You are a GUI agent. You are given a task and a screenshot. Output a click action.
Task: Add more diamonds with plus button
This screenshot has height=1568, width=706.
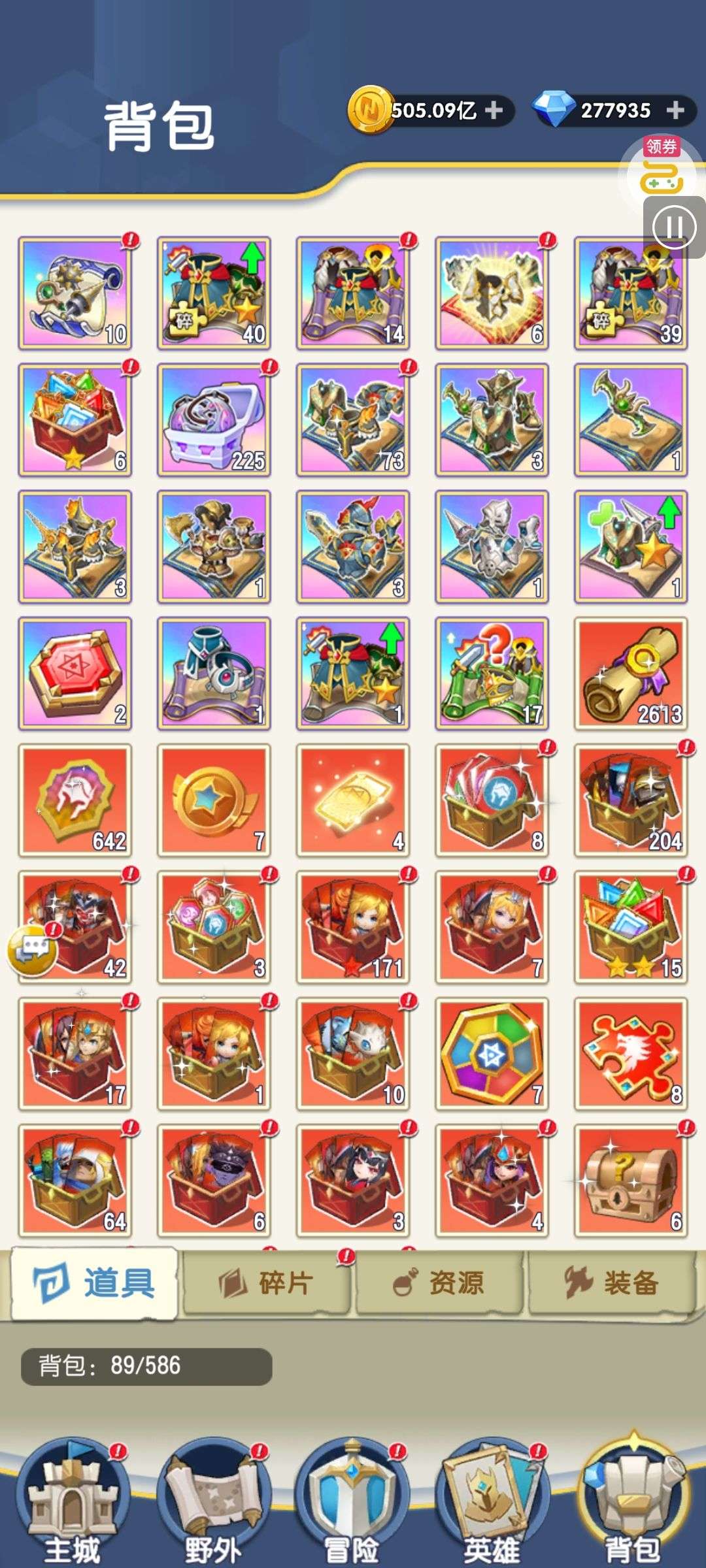coord(675,110)
